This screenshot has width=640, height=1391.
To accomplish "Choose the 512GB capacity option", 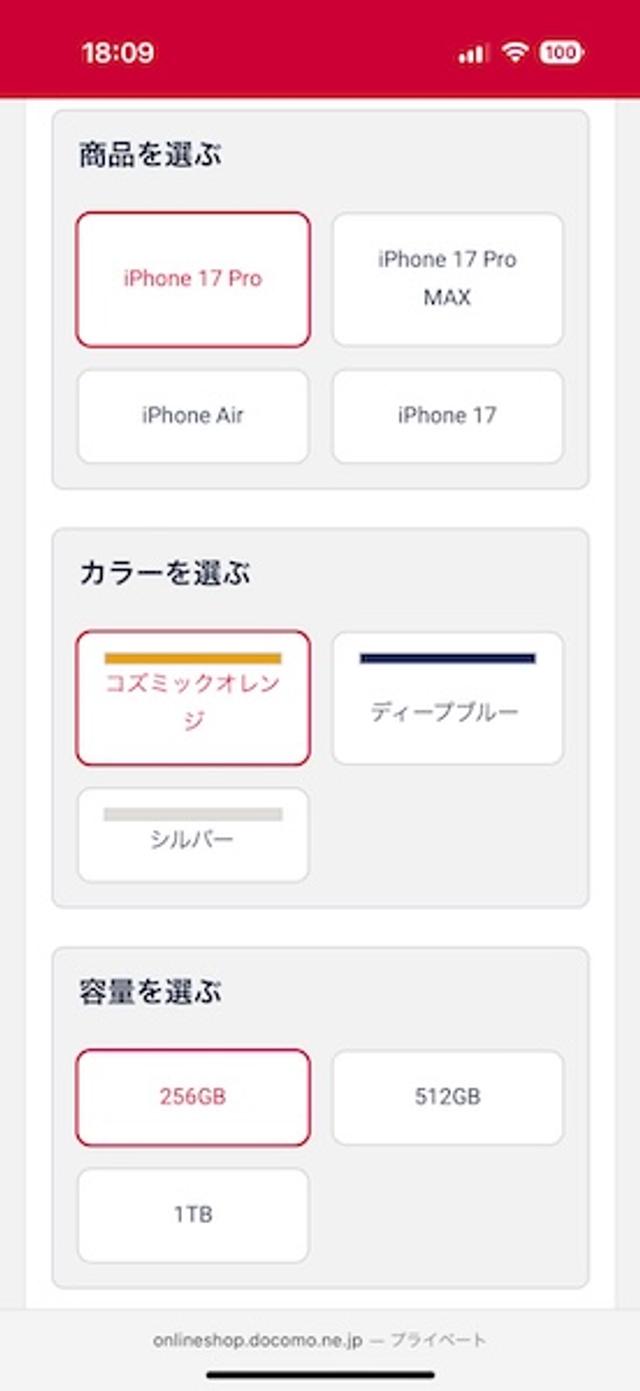I will [x=447, y=1097].
